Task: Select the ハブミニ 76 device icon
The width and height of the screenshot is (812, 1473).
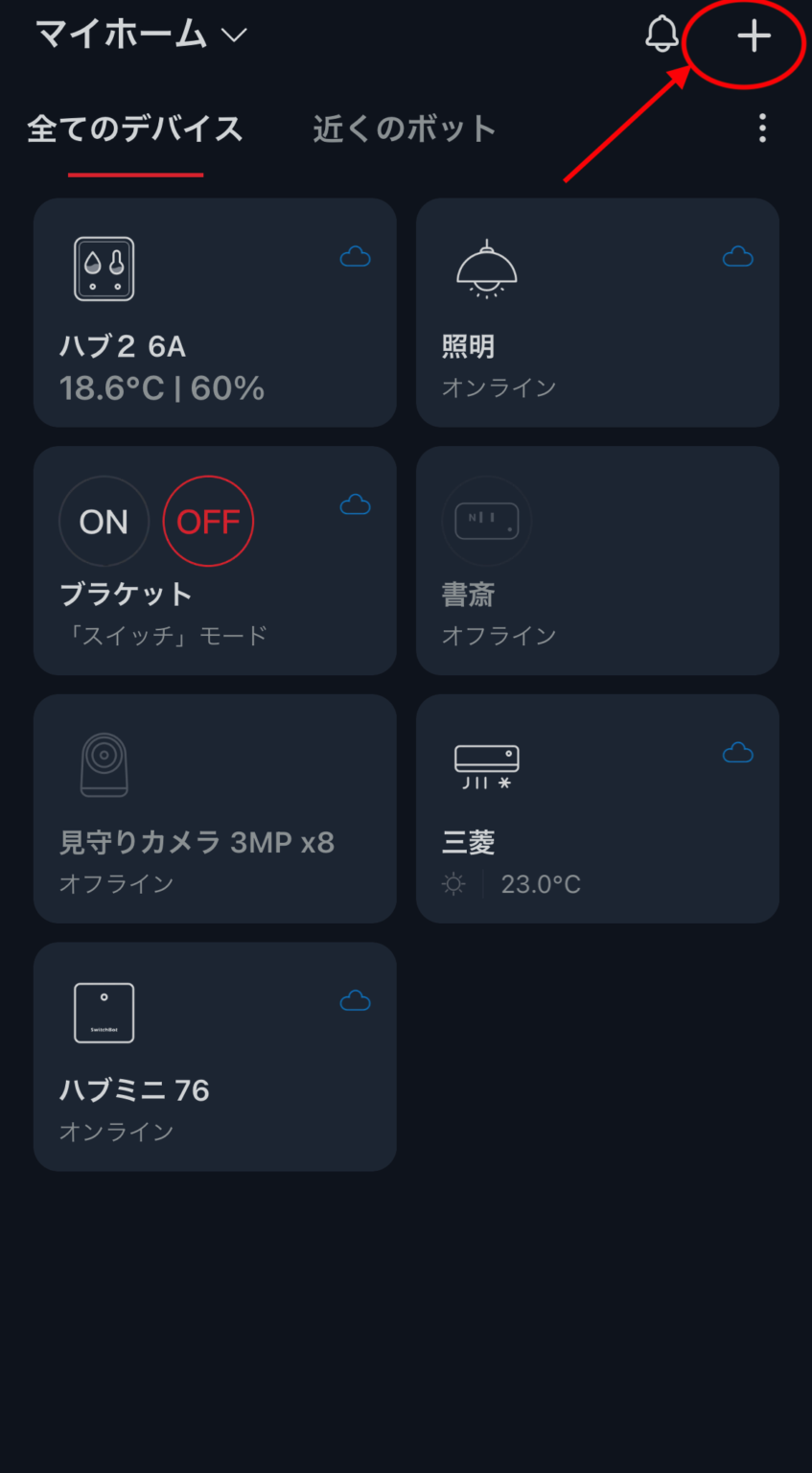Action: pyautogui.click(x=104, y=1013)
